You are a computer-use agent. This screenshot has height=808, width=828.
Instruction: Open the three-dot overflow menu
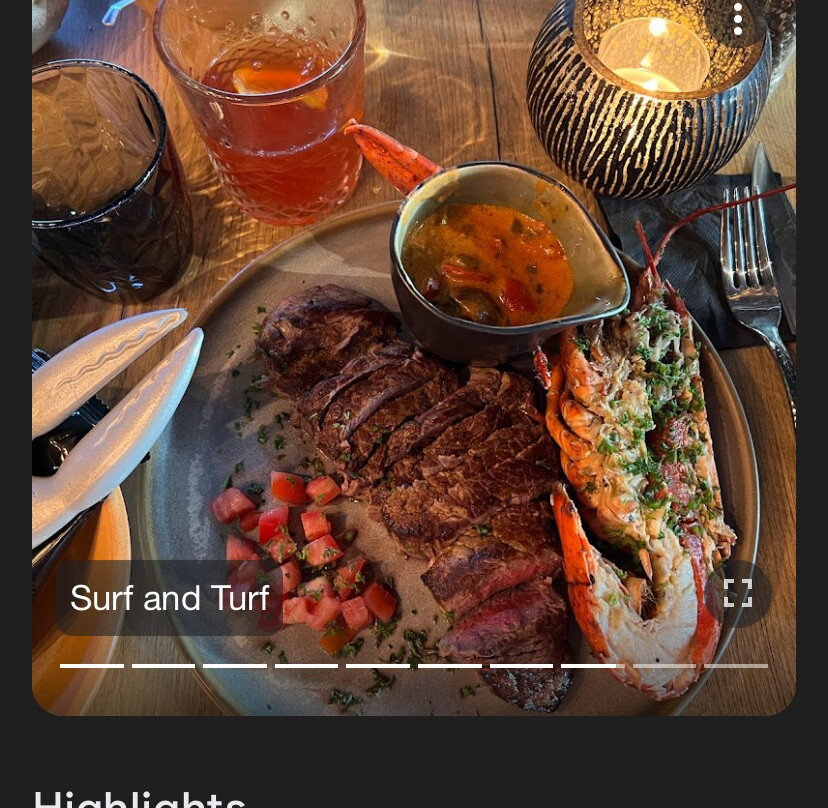click(x=738, y=19)
